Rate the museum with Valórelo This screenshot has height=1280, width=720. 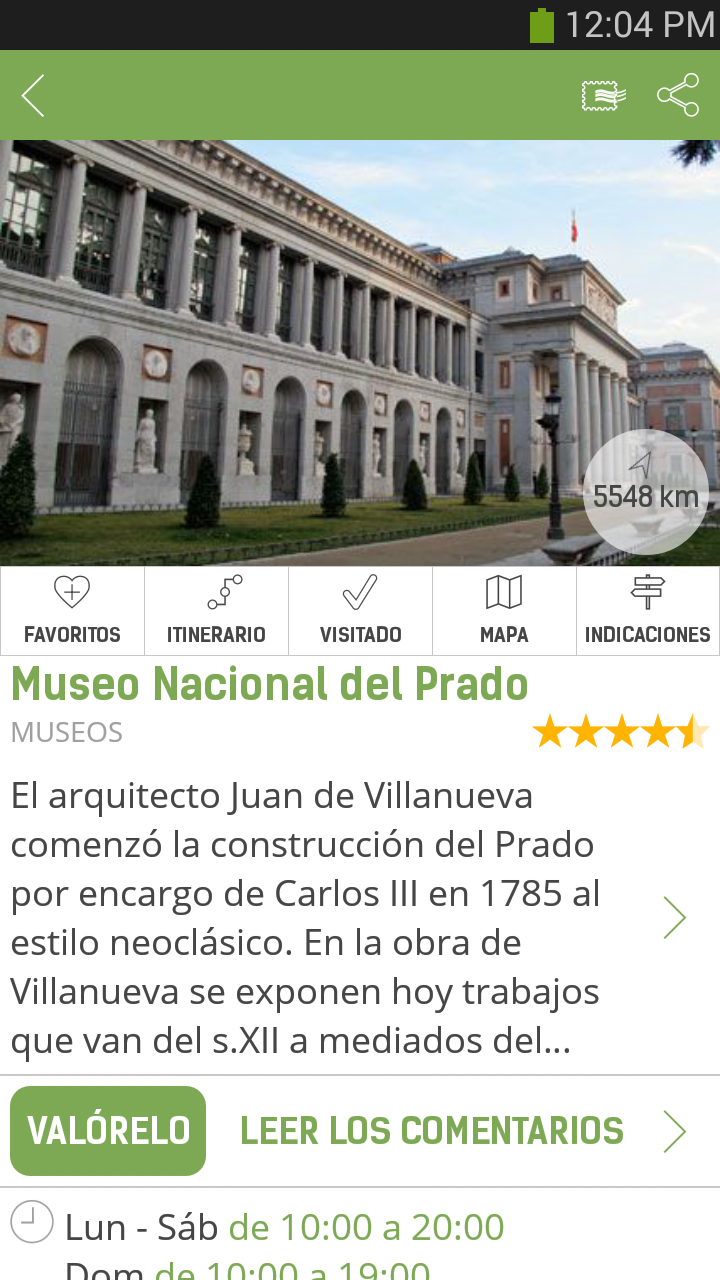point(108,1131)
